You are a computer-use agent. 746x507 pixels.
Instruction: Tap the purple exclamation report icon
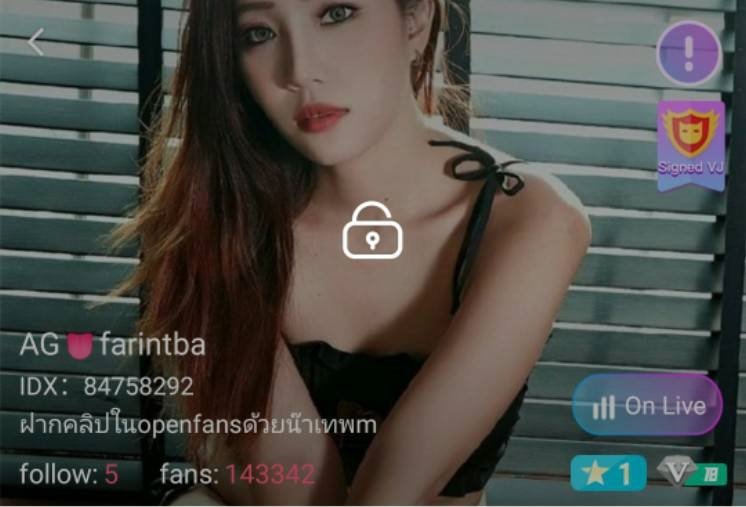[x=688, y=53]
